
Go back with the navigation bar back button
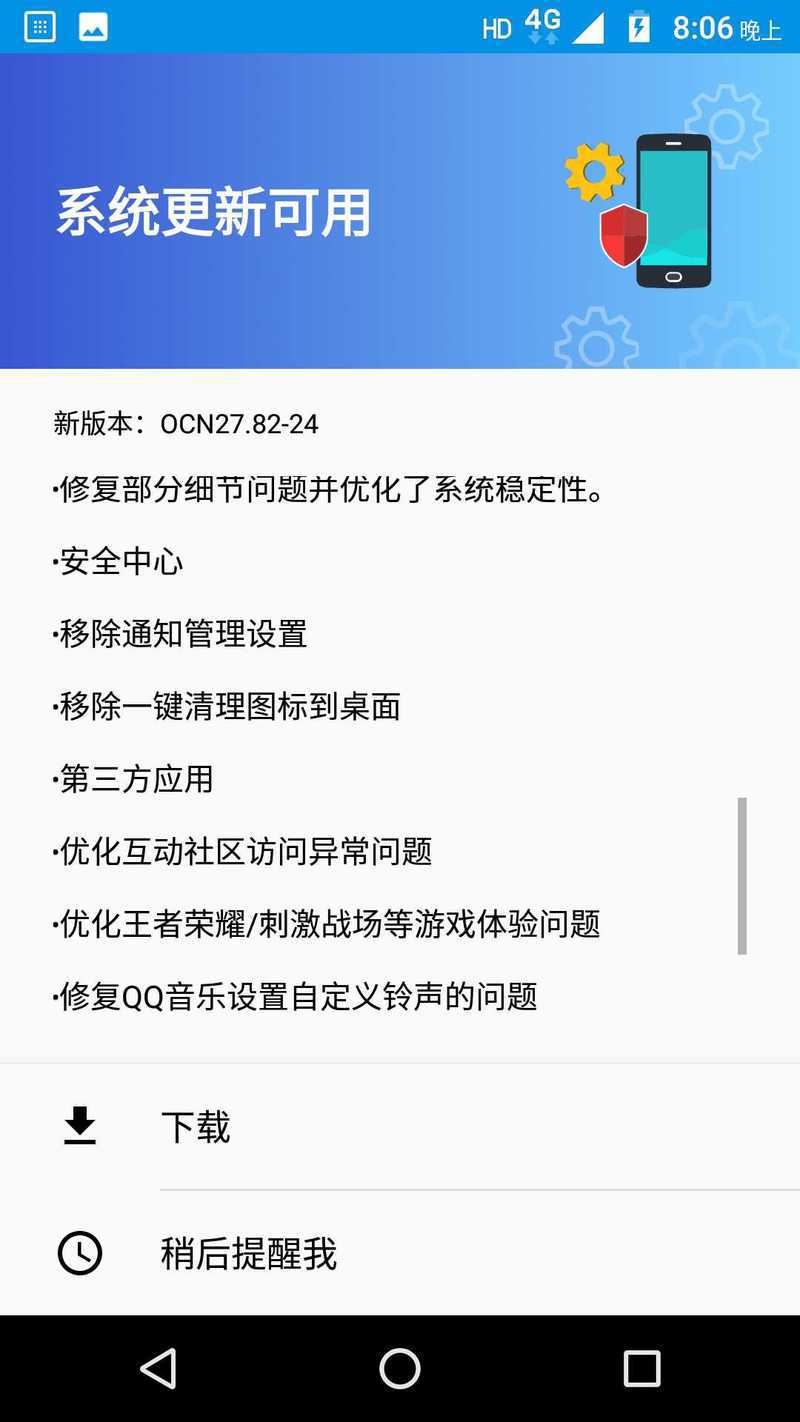(x=159, y=1368)
